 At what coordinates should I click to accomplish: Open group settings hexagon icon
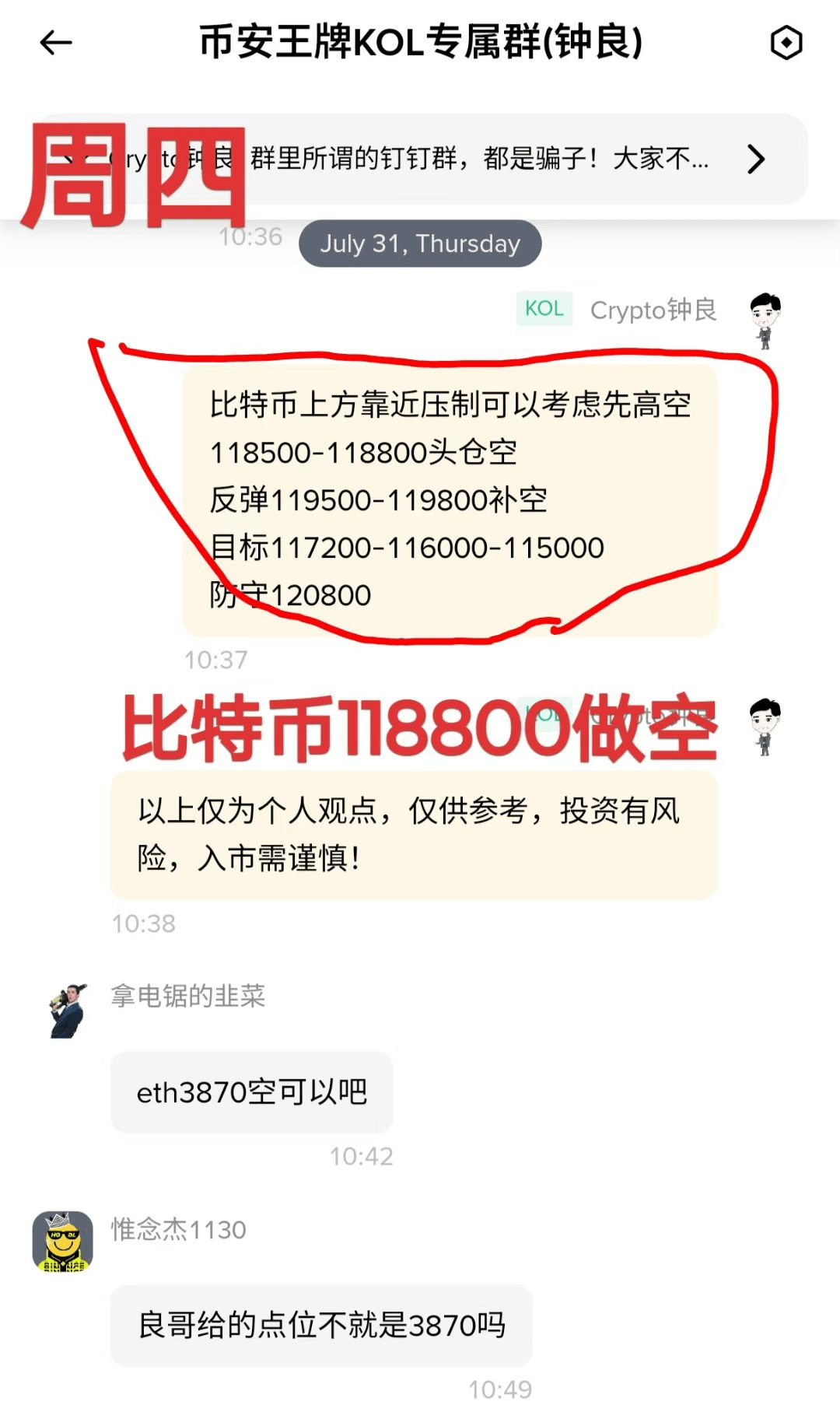[x=786, y=43]
